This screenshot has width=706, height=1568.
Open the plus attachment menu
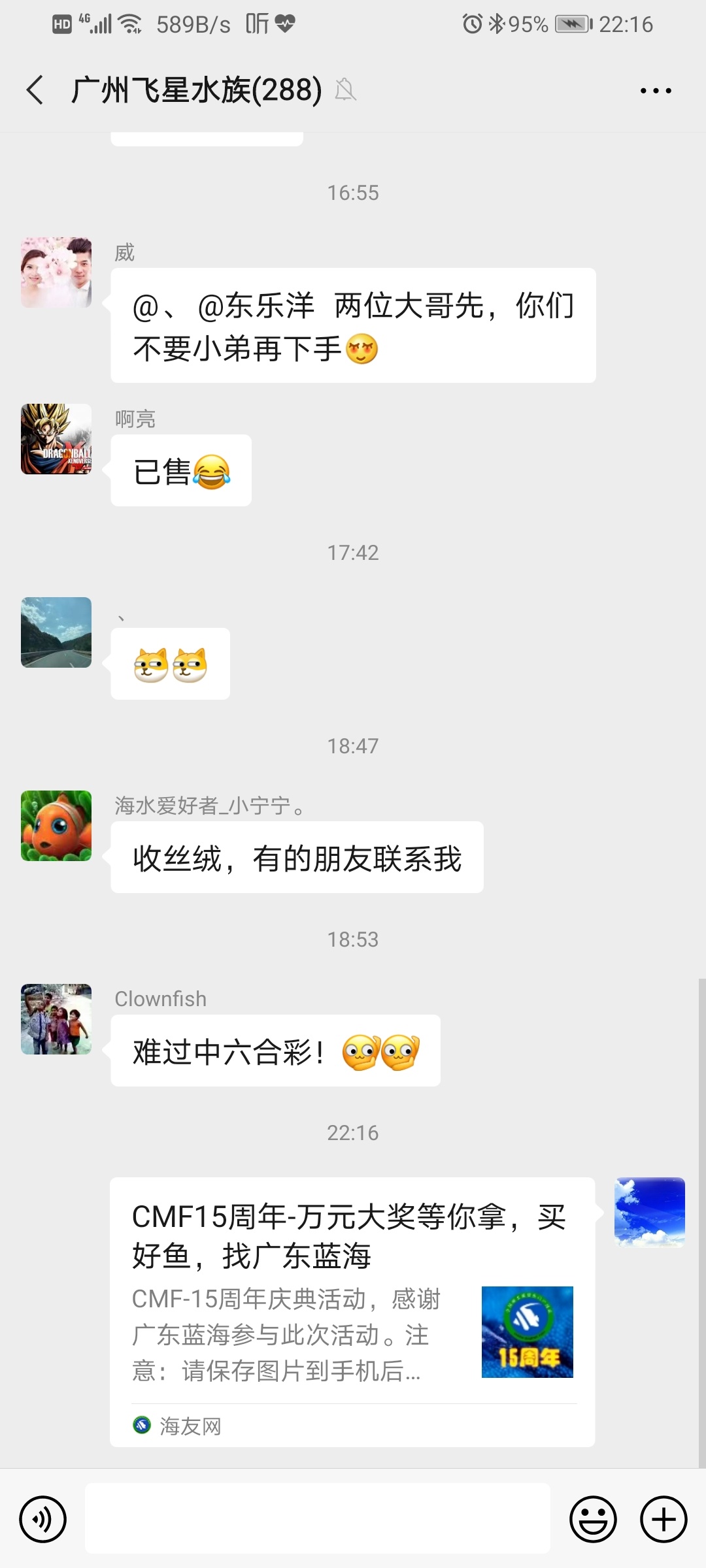(663, 1519)
